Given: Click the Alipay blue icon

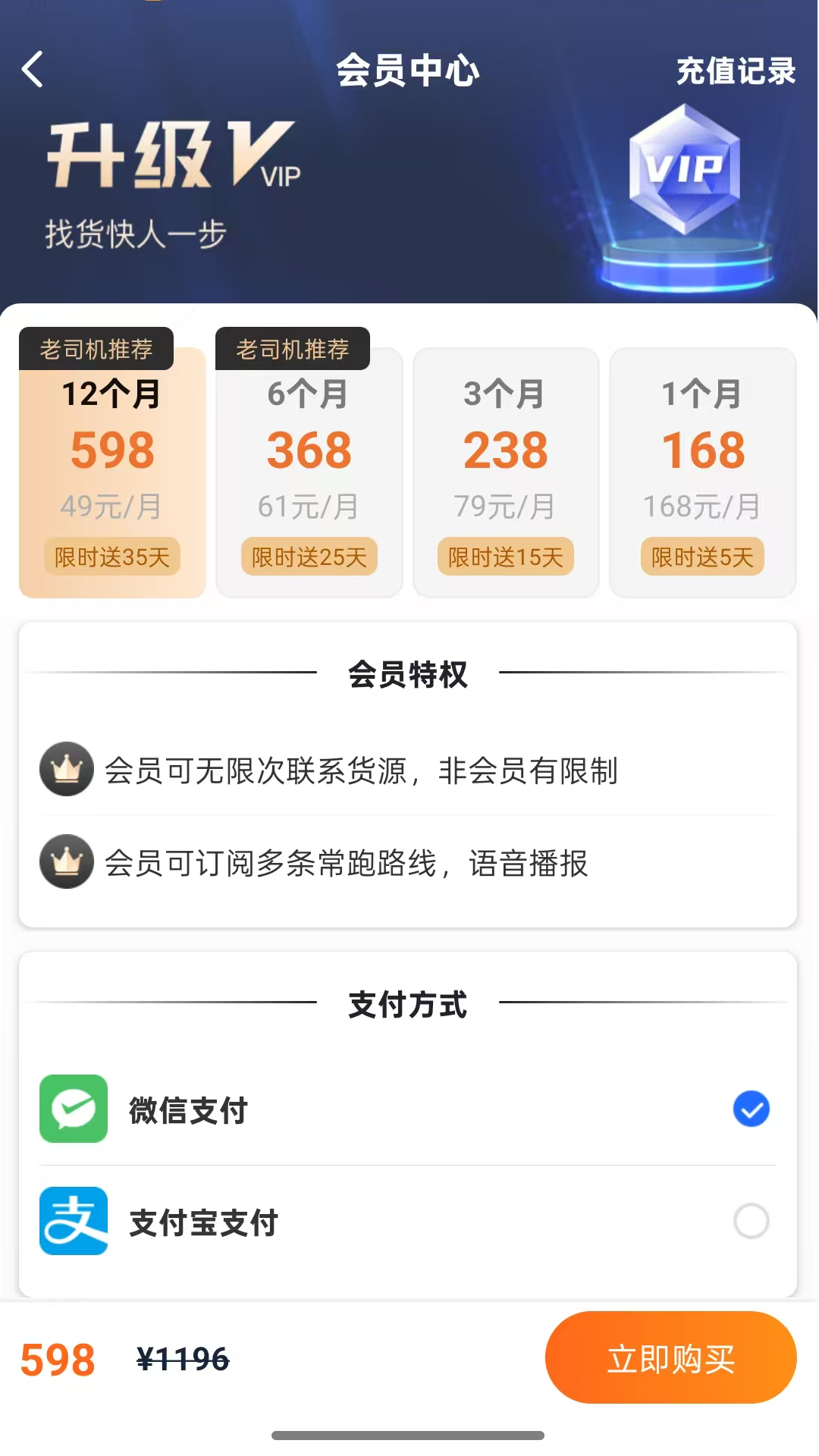Looking at the screenshot, I should (x=72, y=1222).
